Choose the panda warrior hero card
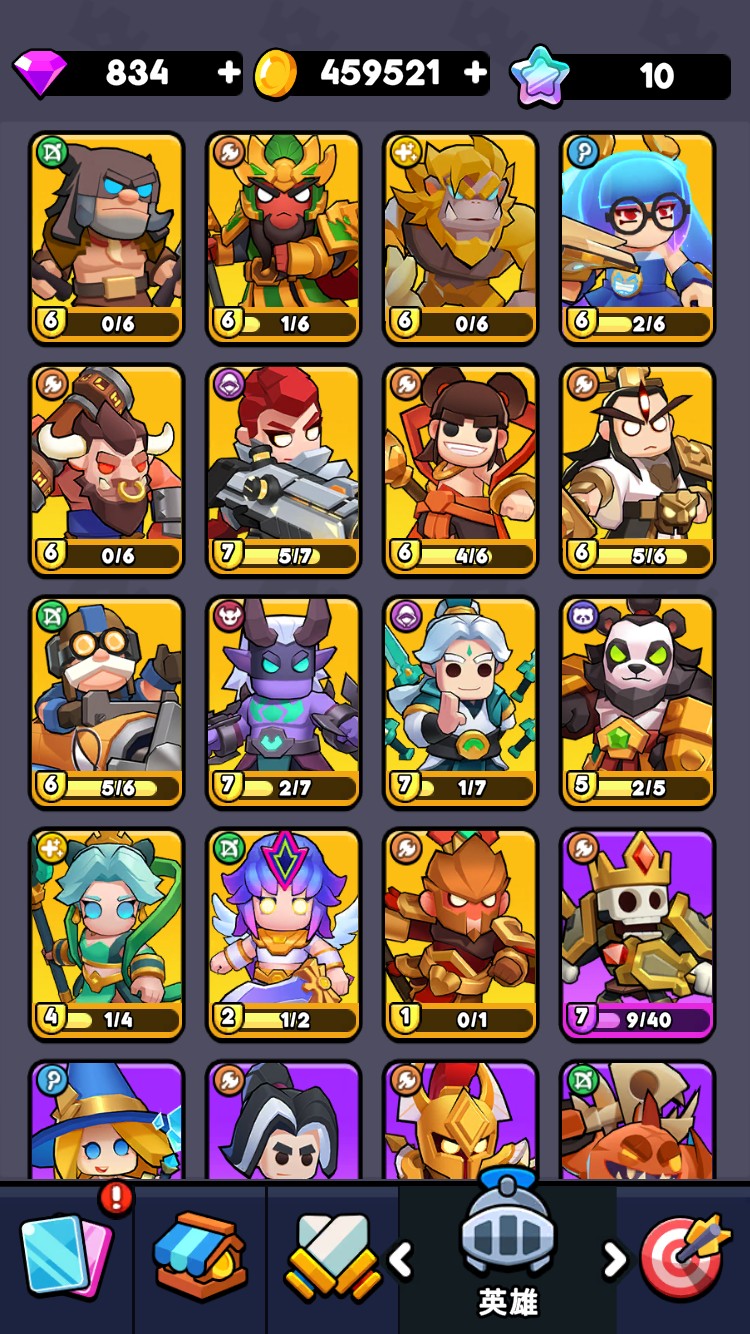 coord(637,702)
